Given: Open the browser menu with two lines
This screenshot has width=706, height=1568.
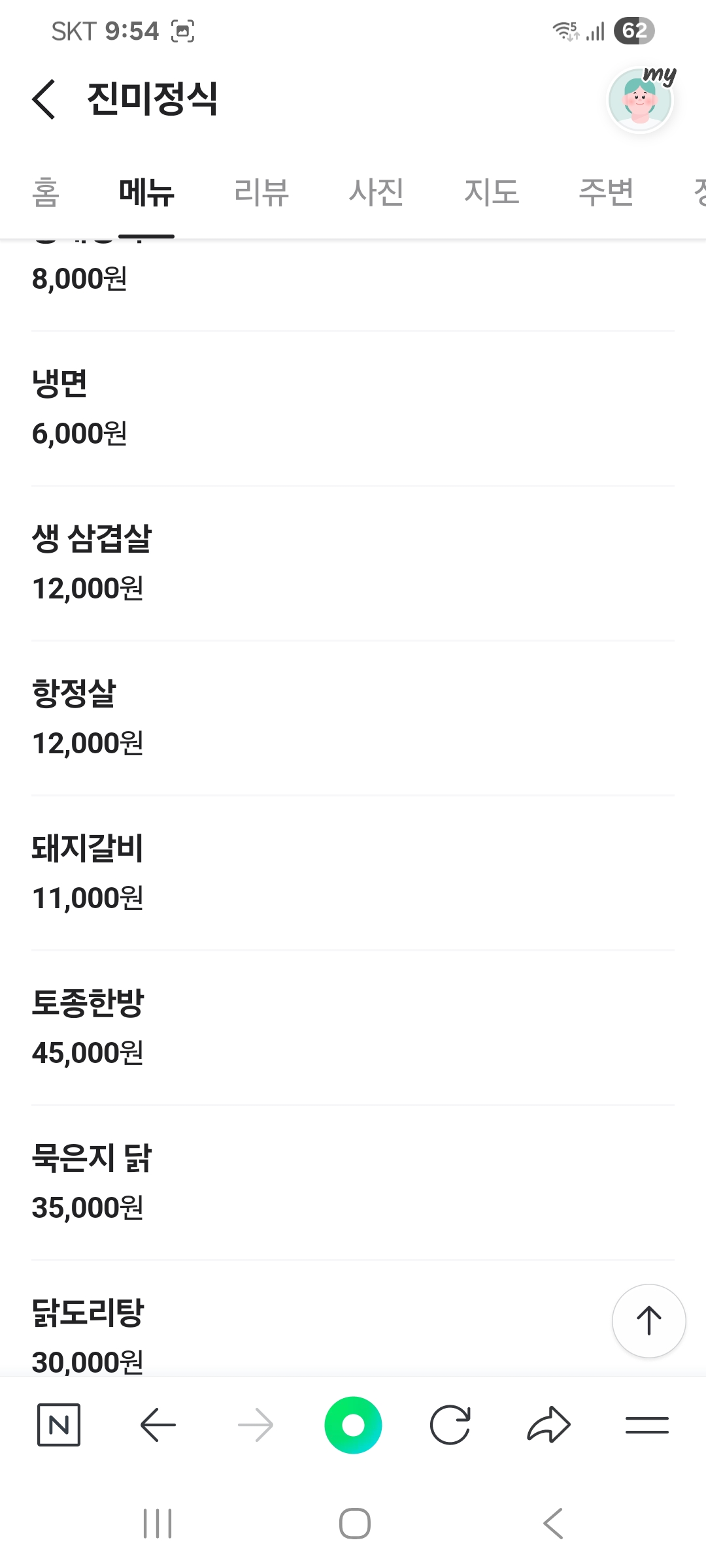Looking at the screenshot, I should click(x=647, y=1425).
